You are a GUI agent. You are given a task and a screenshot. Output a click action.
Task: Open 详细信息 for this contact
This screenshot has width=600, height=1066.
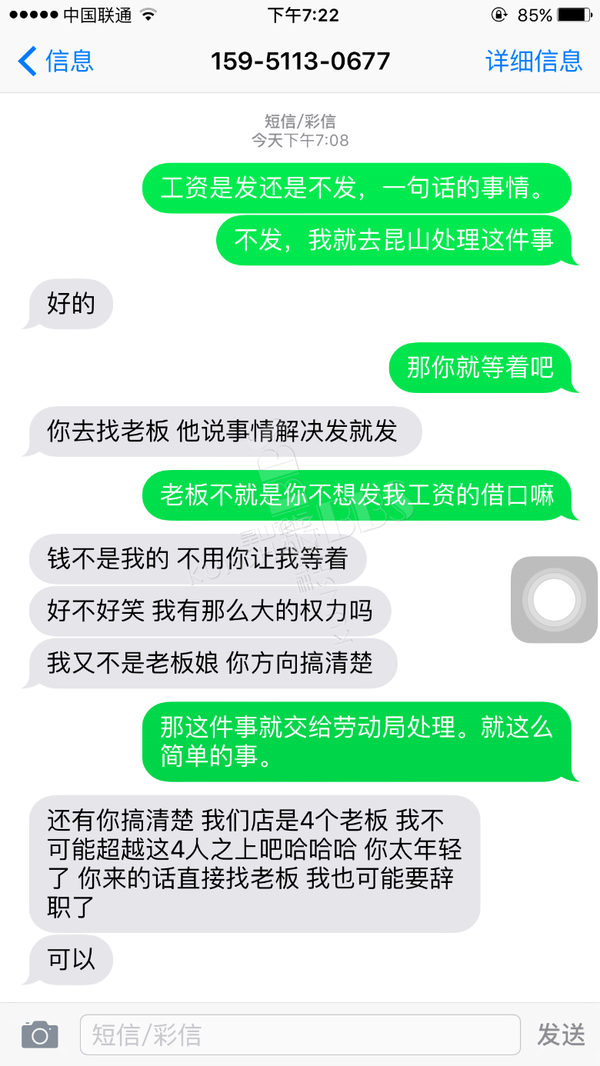tap(534, 61)
